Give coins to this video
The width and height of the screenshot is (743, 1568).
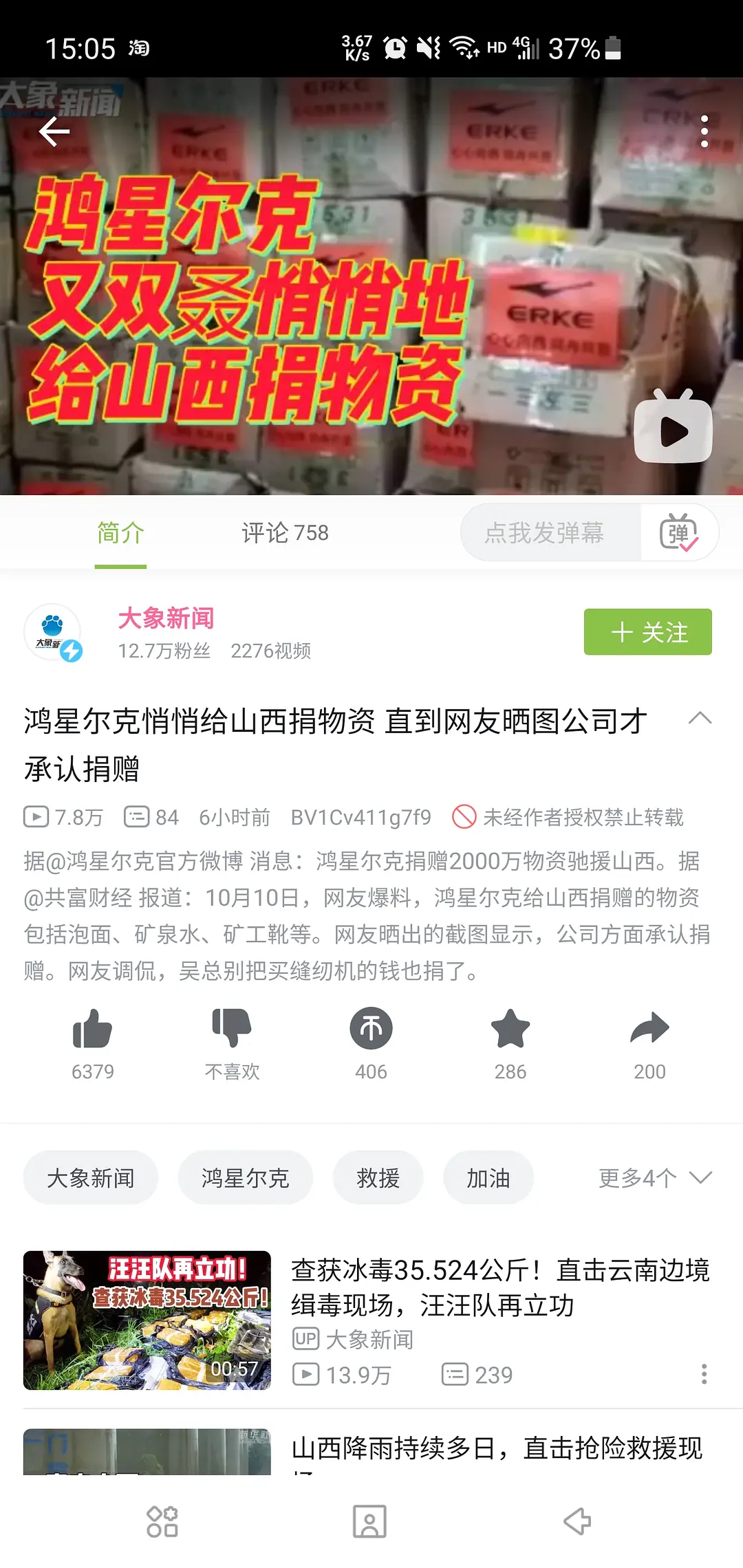(371, 1030)
